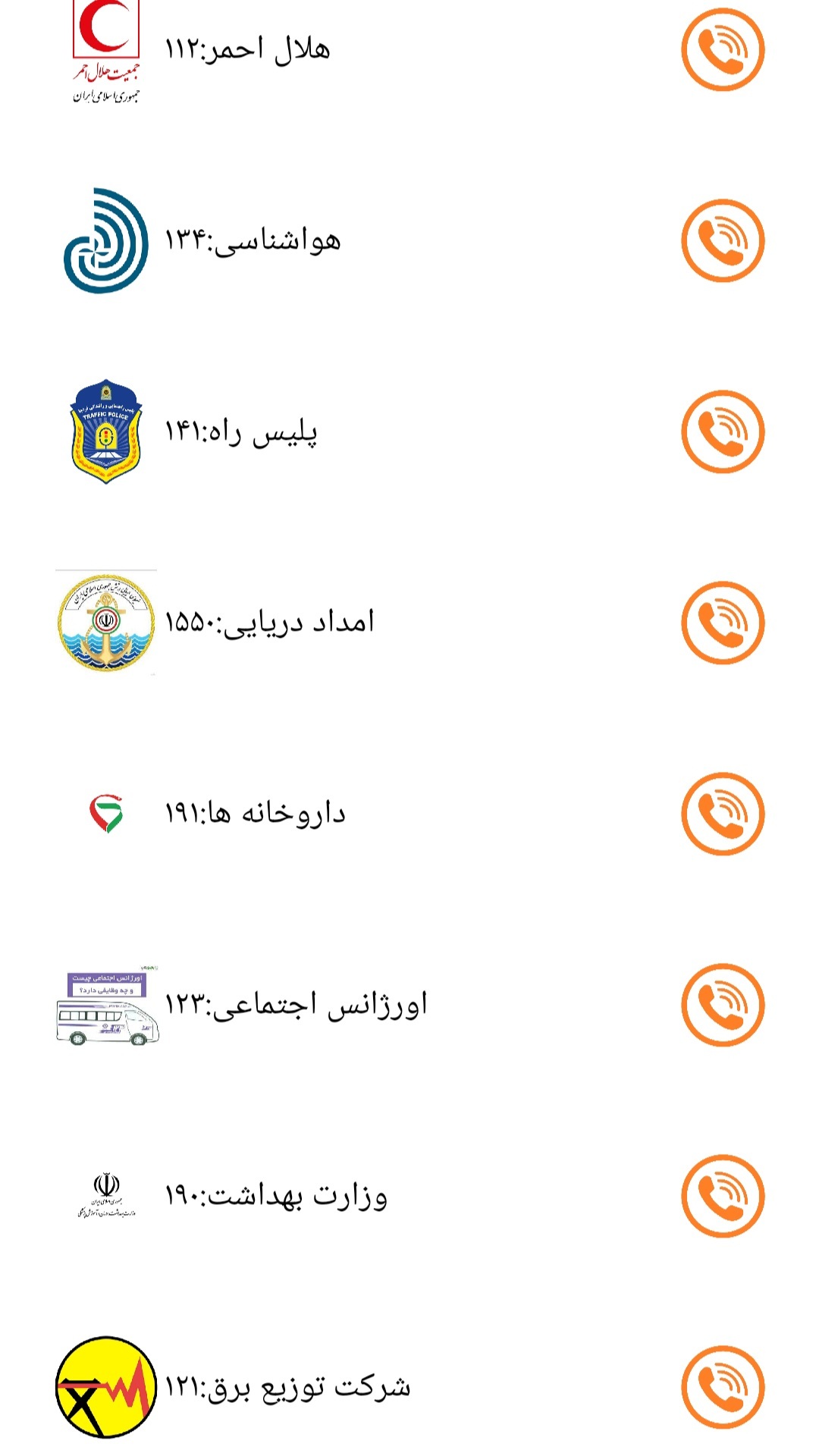The image size is (819, 1456).
Task: Open the پلیس راه:141 list entry
Action: coord(243,432)
